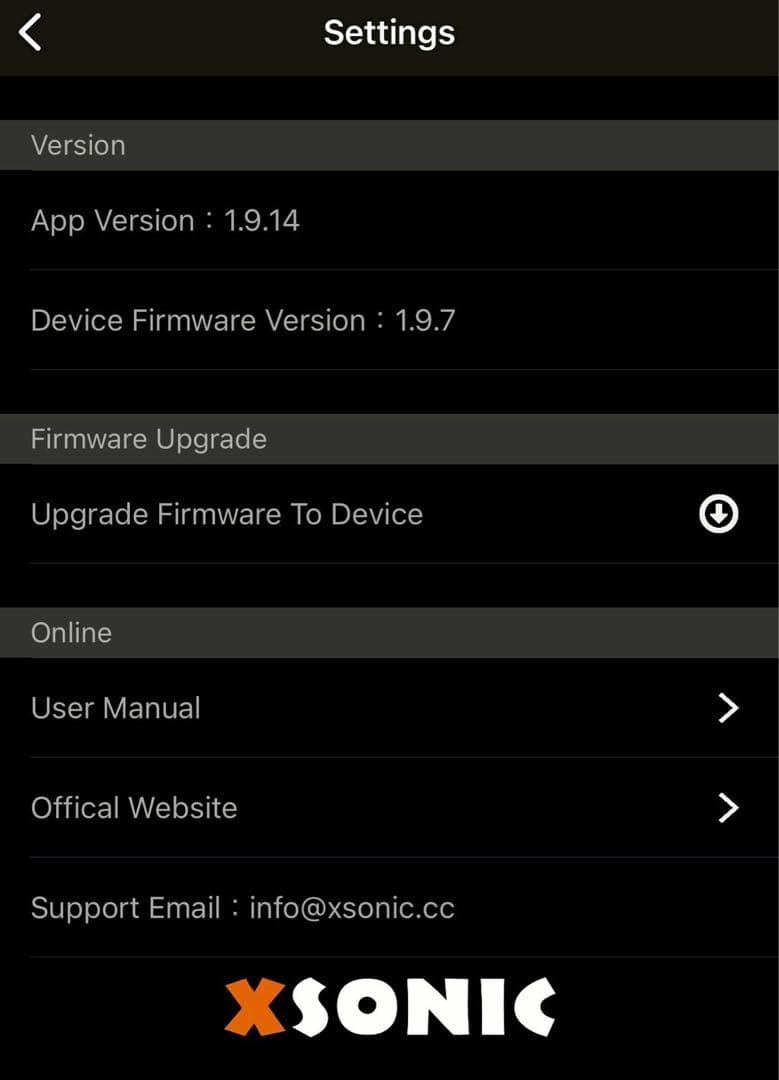The image size is (779, 1080).
Task: Open the User Manual
Action: pyautogui.click(x=727, y=708)
